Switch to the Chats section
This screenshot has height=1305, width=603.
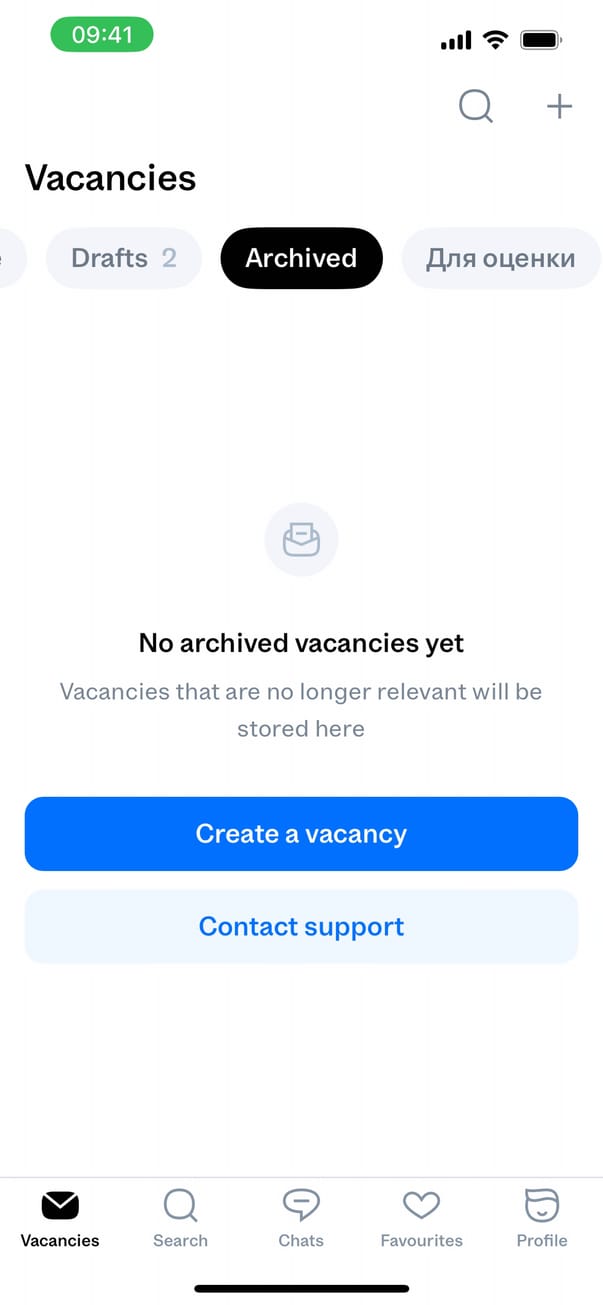tap(301, 1219)
